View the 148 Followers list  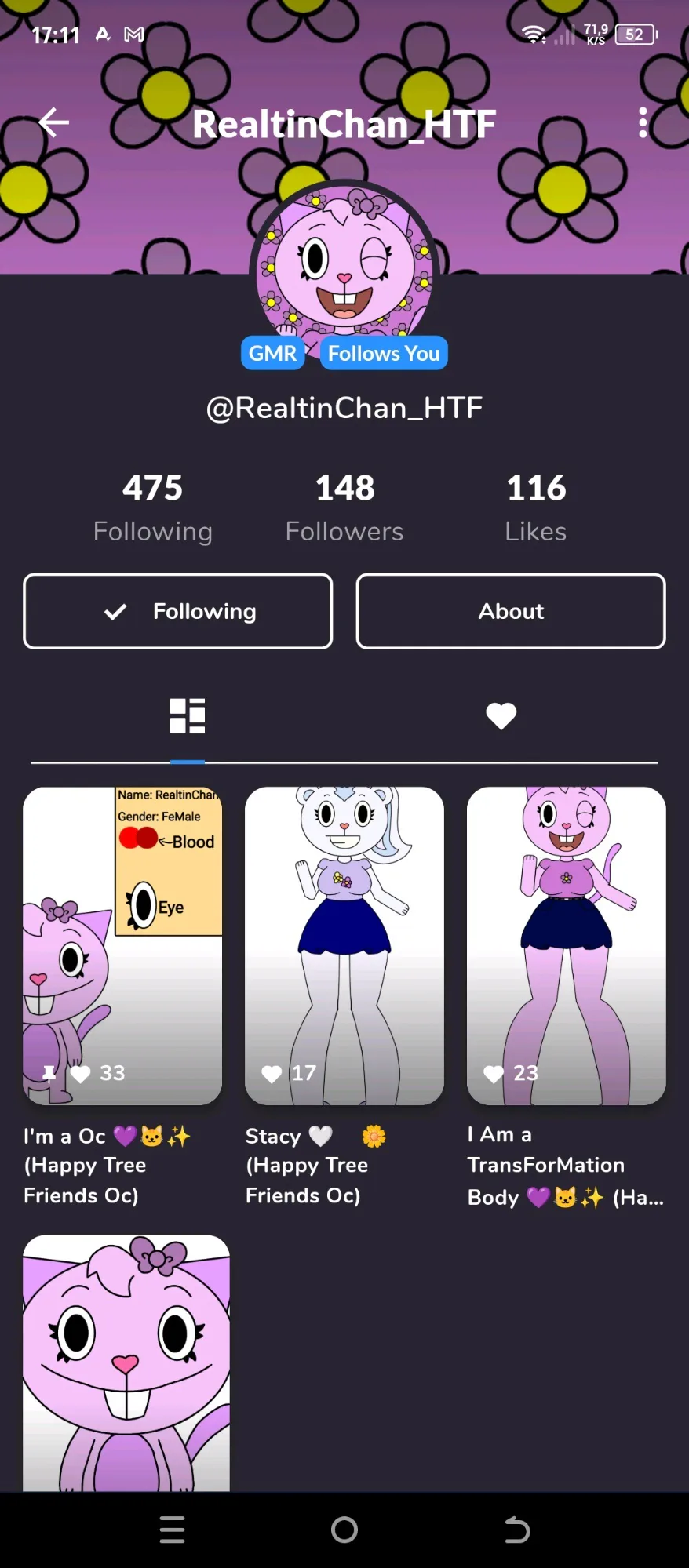(x=344, y=508)
